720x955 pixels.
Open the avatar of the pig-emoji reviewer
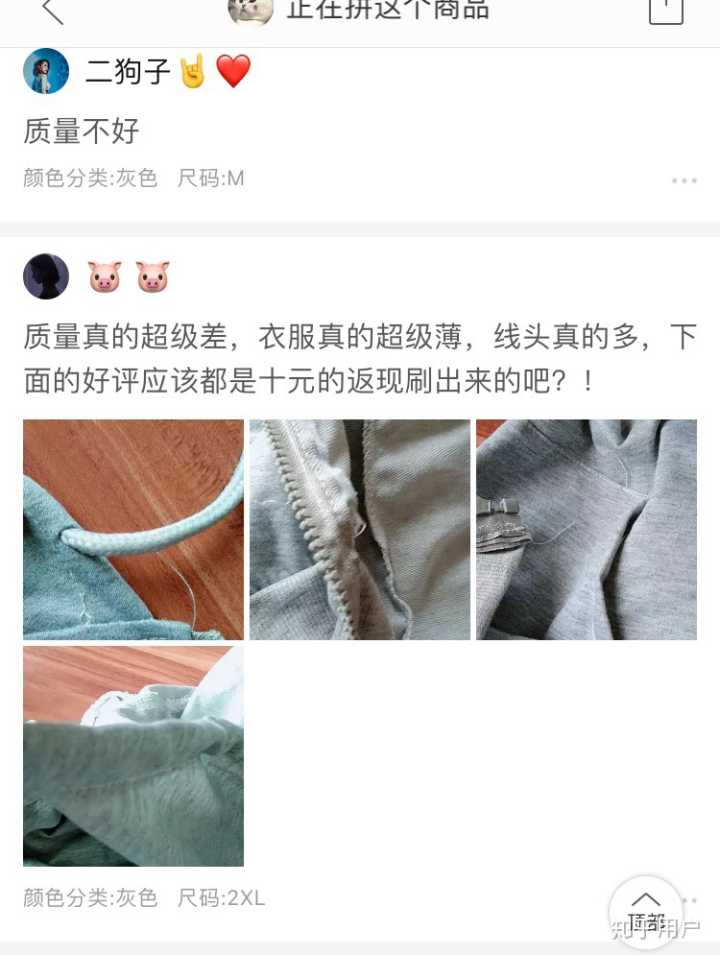tap(46, 276)
